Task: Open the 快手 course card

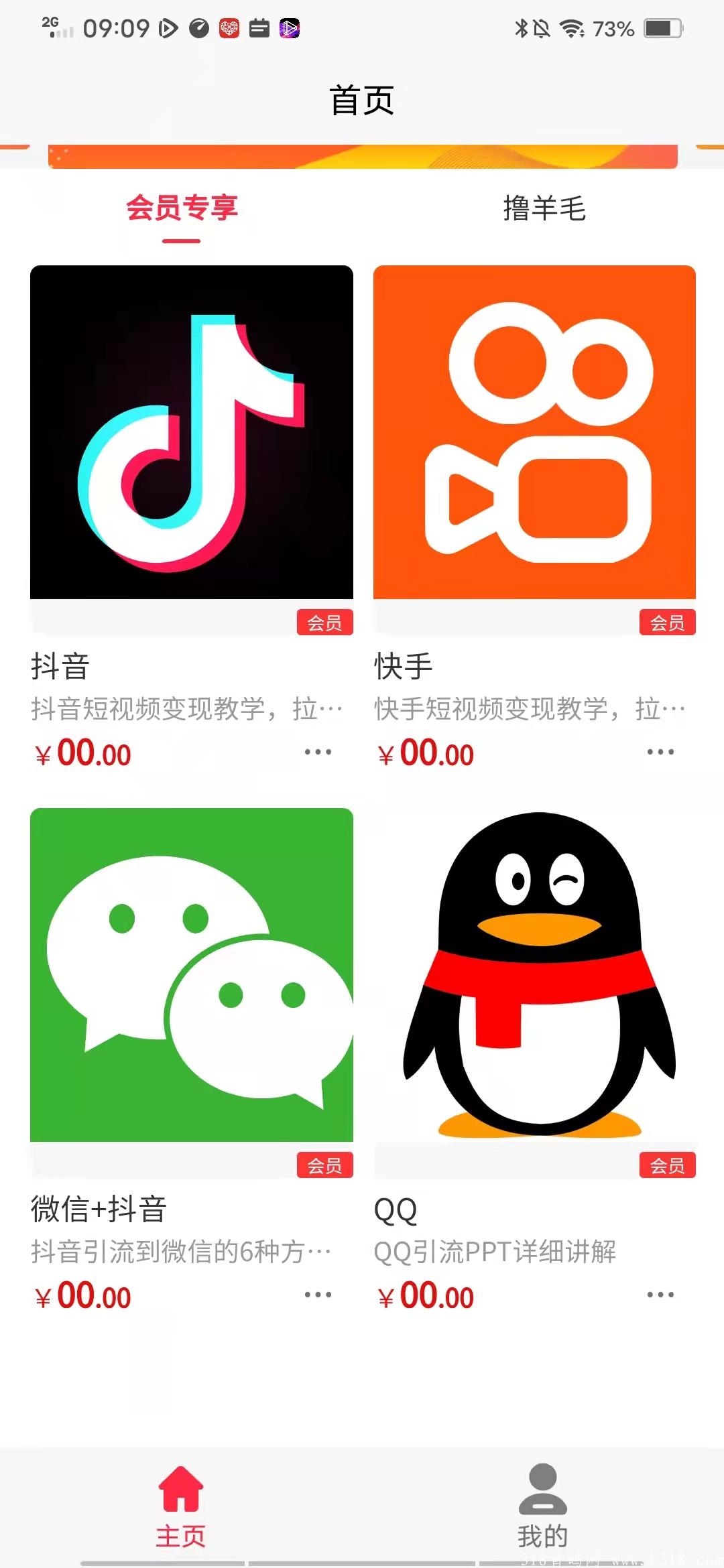Action: (534, 432)
